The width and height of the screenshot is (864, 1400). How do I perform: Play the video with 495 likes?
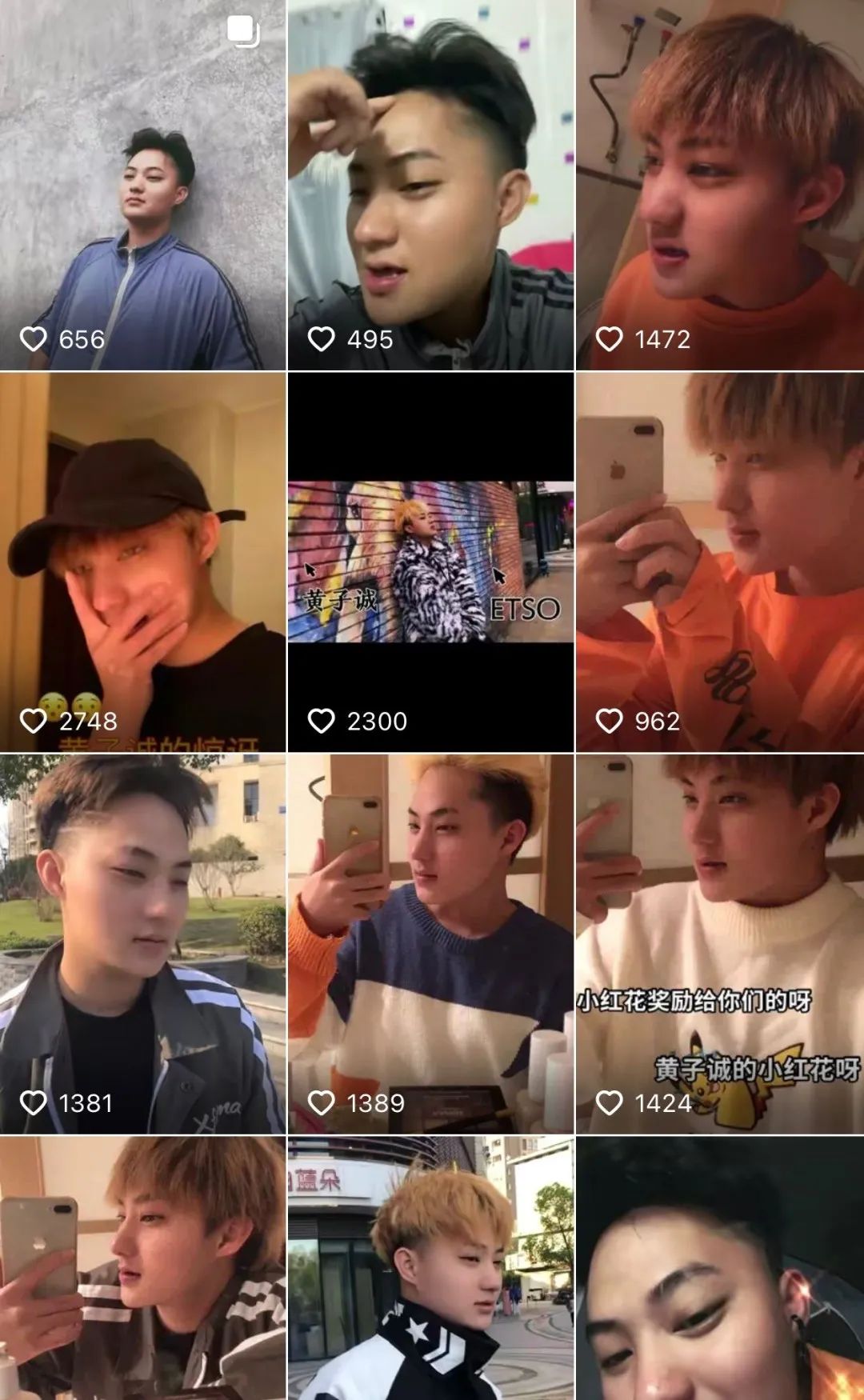(430, 185)
